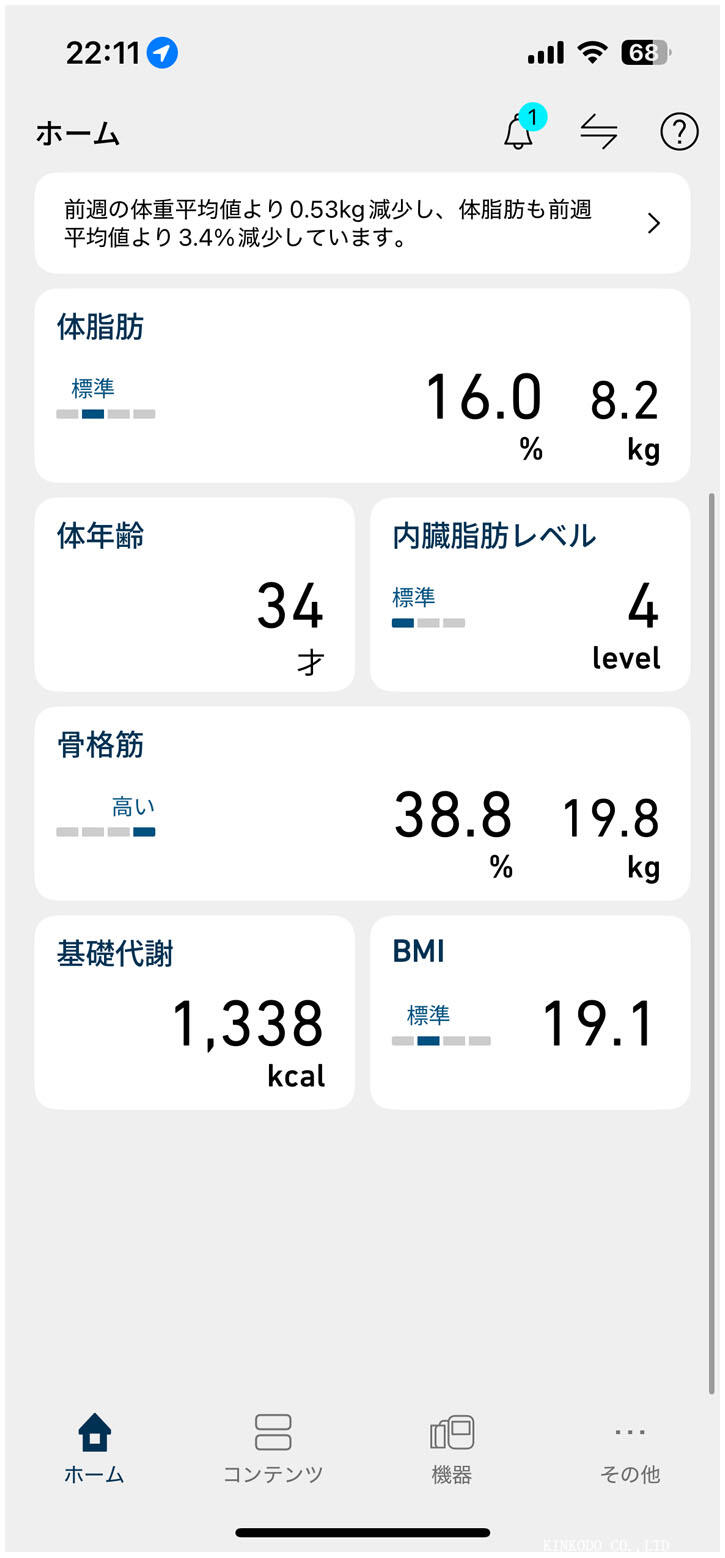Open the 骨格筋 skeletal muscle card
Viewport: 725px width, 1558px height.
pyautogui.click(x=362, y=804)
